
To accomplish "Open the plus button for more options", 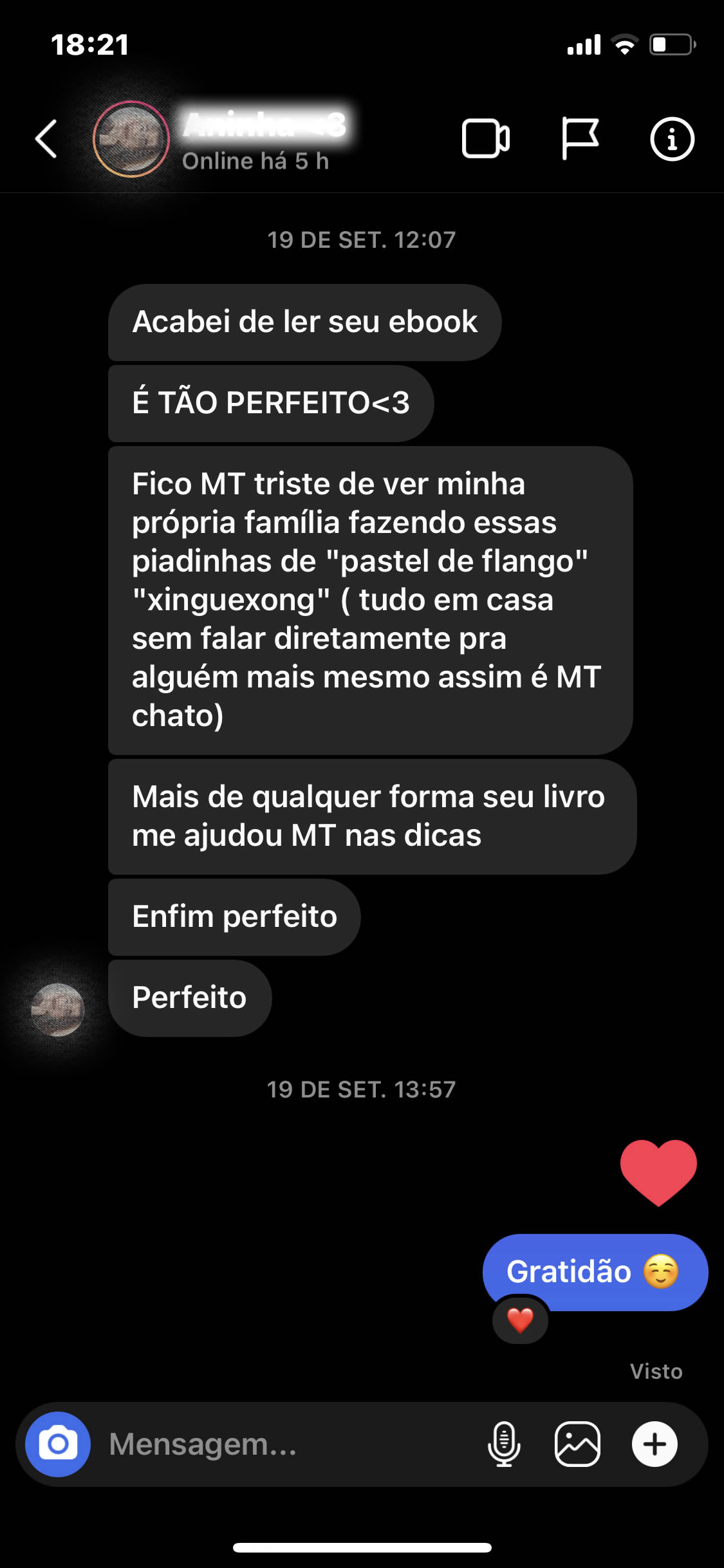I will (654, 1444).
